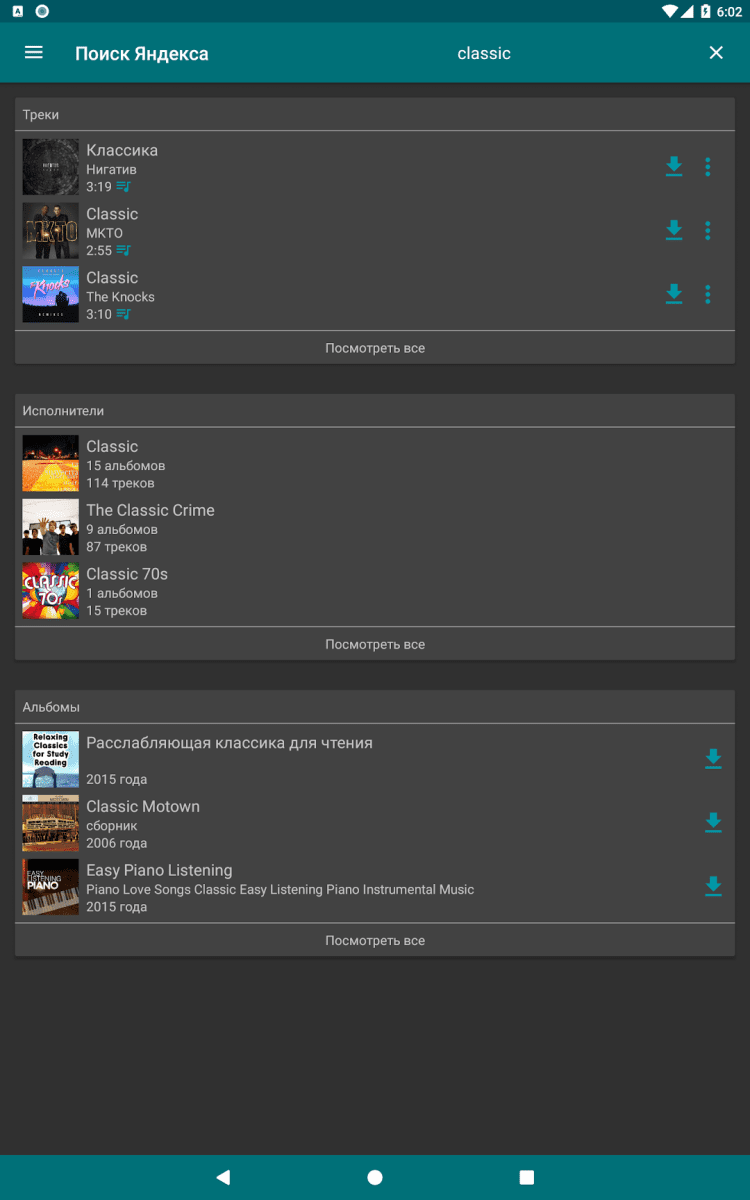Open the Classic Motown album
The height and width of the screenshot is (1200, 750).
point(300,823)
